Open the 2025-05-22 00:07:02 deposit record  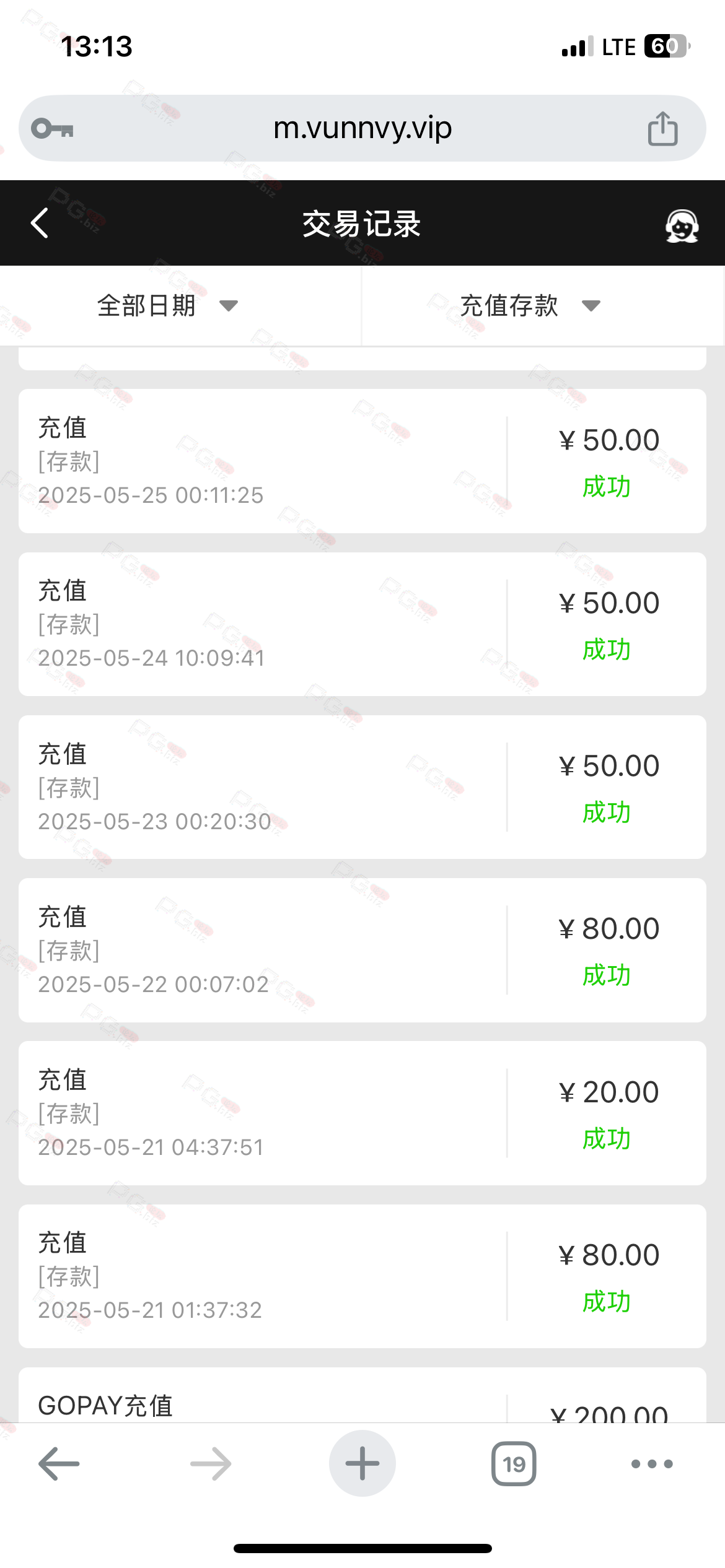362,950
